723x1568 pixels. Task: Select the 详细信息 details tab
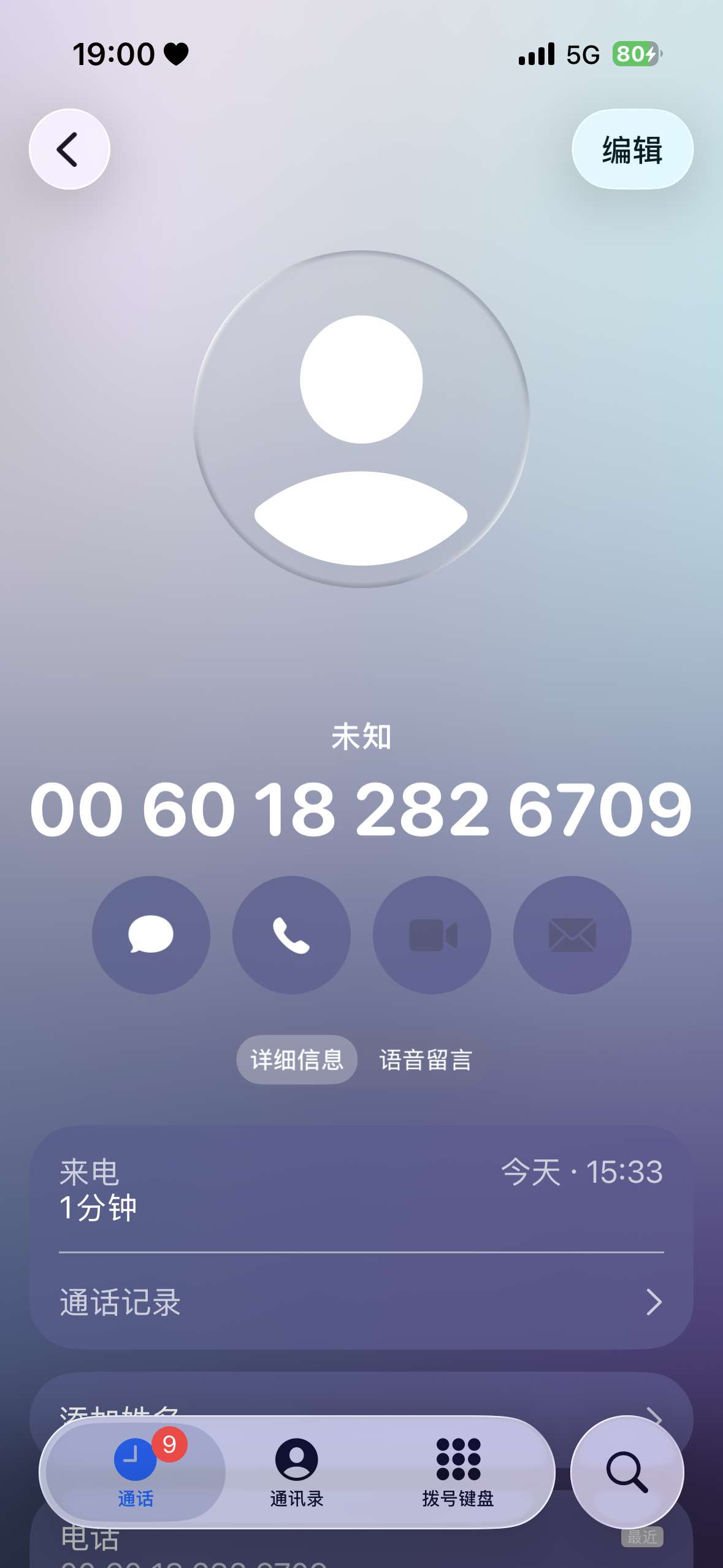click(296, 1058)
